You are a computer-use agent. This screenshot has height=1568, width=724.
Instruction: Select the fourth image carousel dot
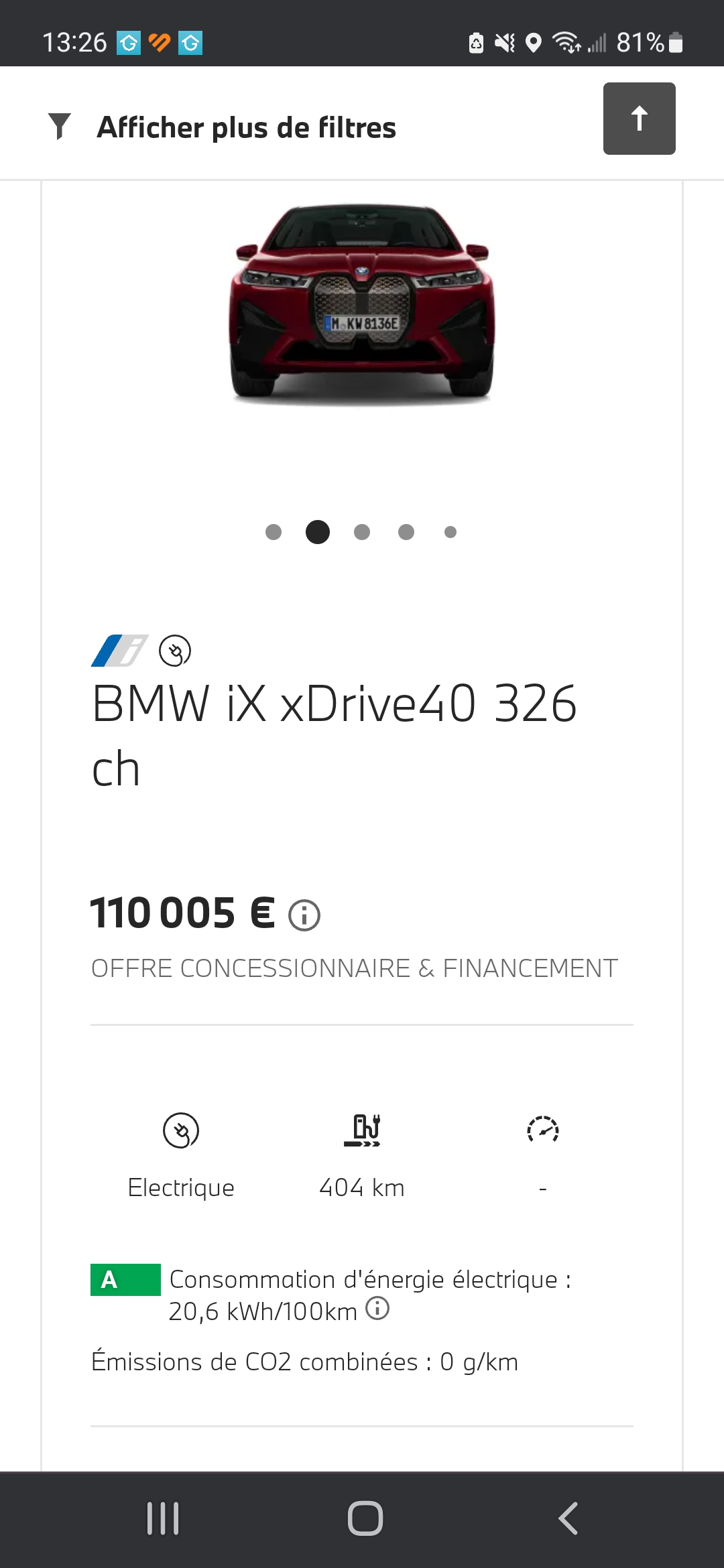(x=406, y=532)
